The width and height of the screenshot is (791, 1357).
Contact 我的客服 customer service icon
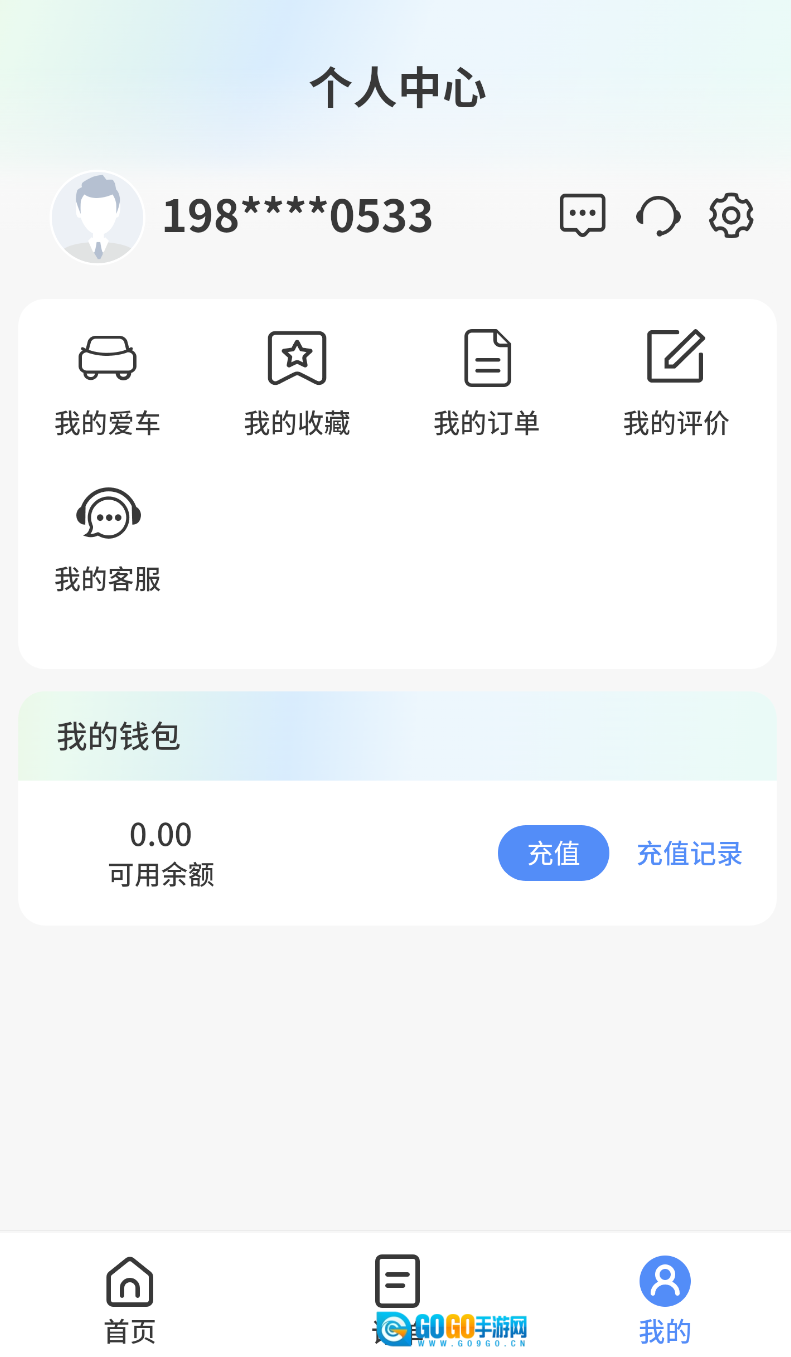107,513
